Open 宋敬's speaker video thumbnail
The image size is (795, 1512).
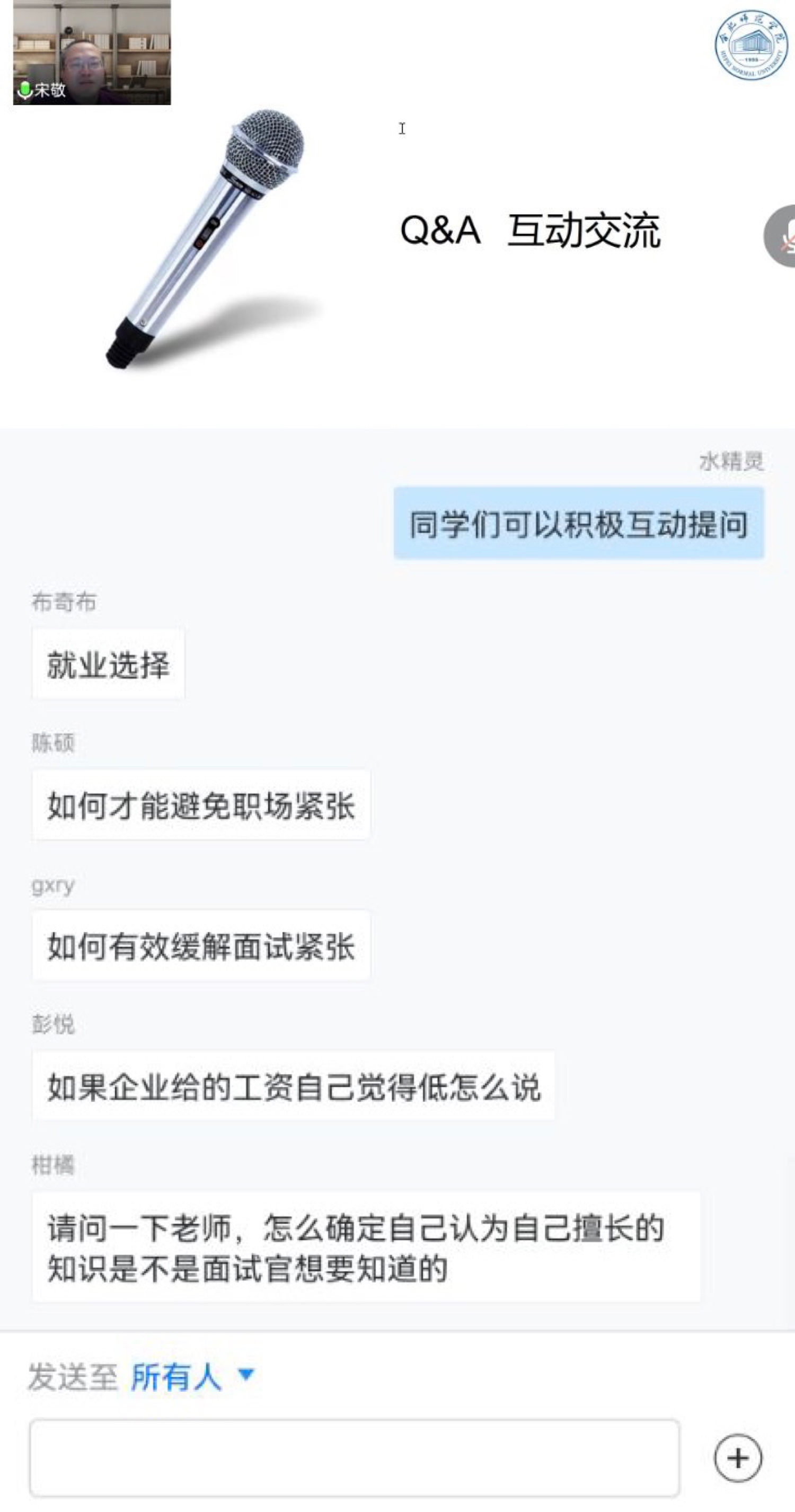tap(92, 53)
